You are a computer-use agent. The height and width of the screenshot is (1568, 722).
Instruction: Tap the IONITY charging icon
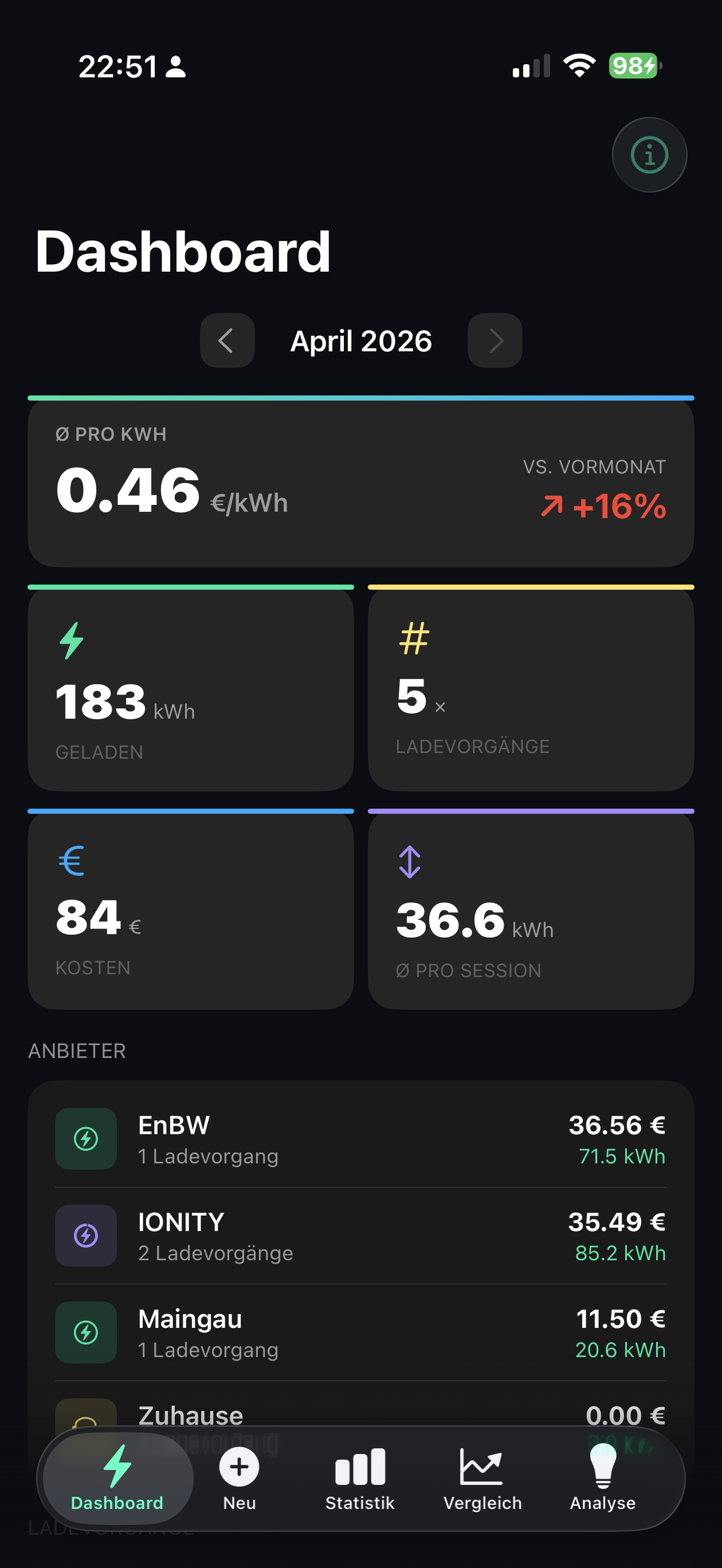click(x=85, y=1236)
